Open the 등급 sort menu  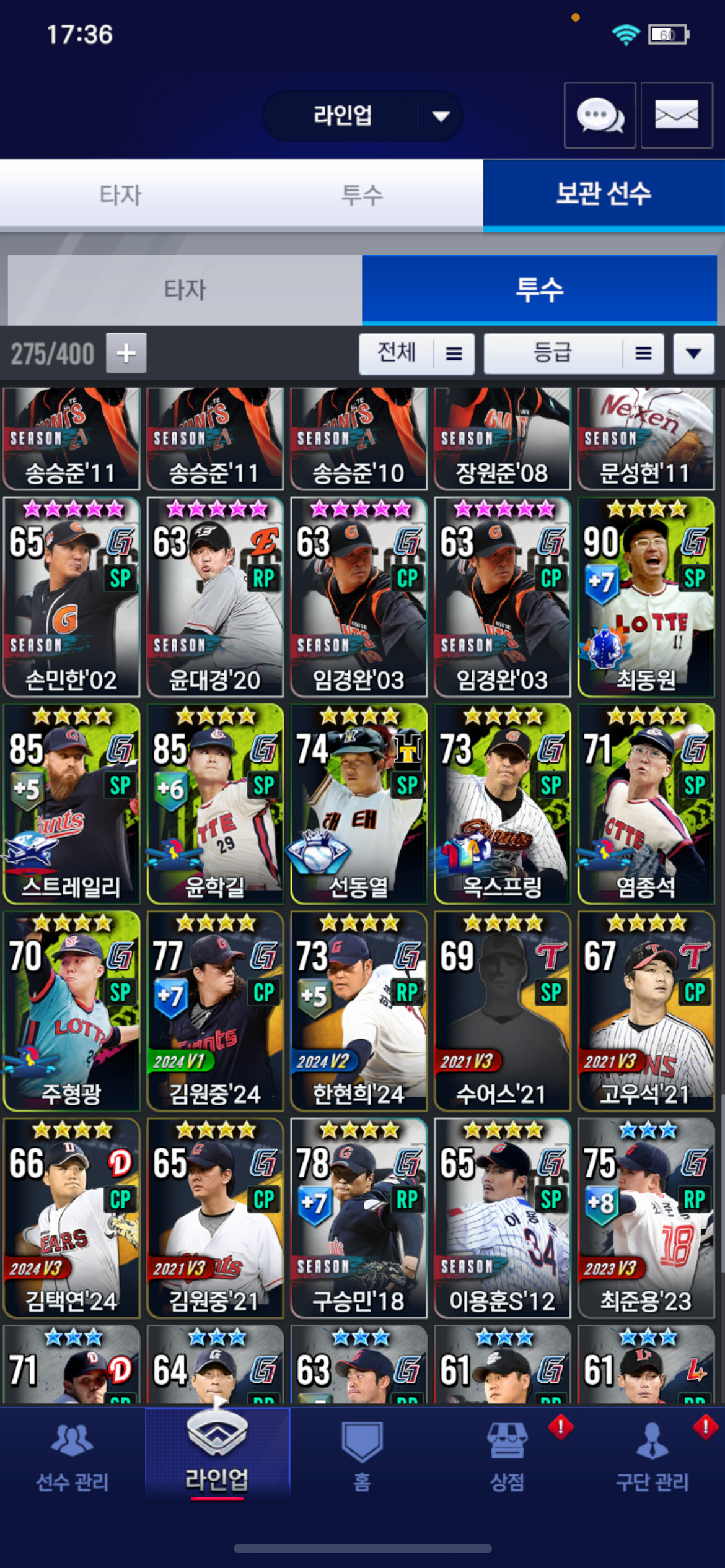(x=573, y=354)
